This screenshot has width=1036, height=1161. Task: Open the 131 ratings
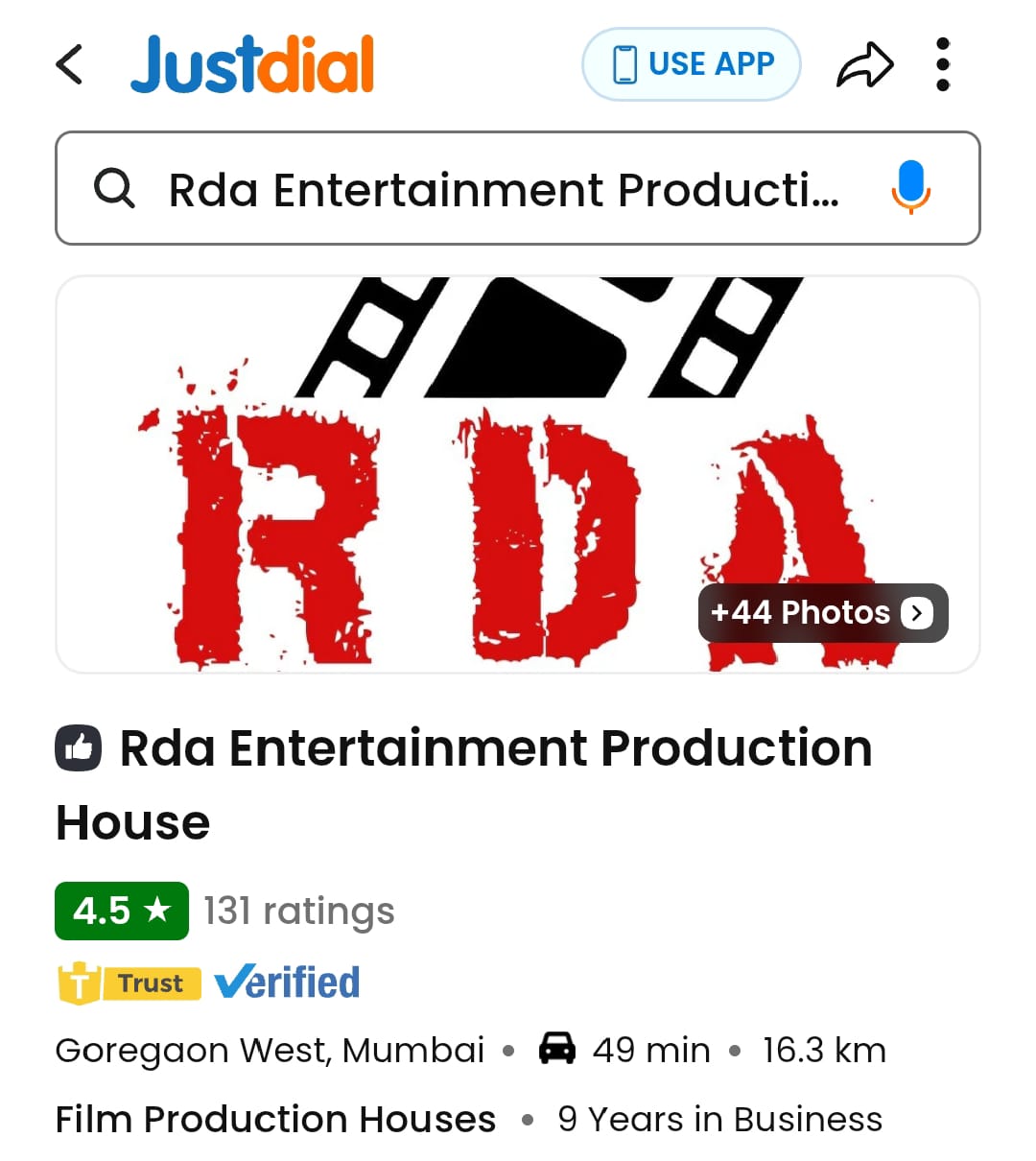click(298, 911)
